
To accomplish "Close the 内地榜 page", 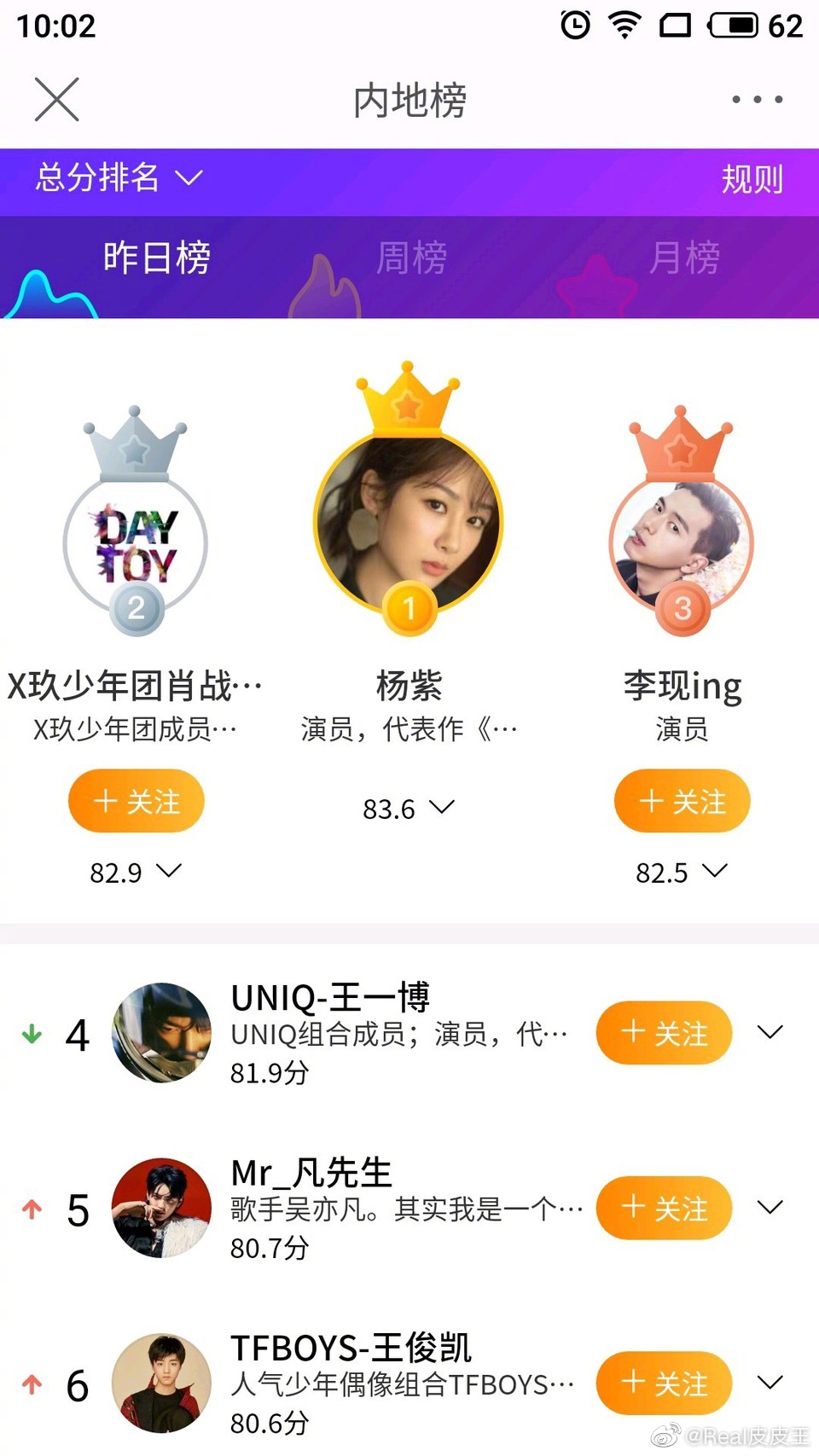I will [x=56, y=99].
